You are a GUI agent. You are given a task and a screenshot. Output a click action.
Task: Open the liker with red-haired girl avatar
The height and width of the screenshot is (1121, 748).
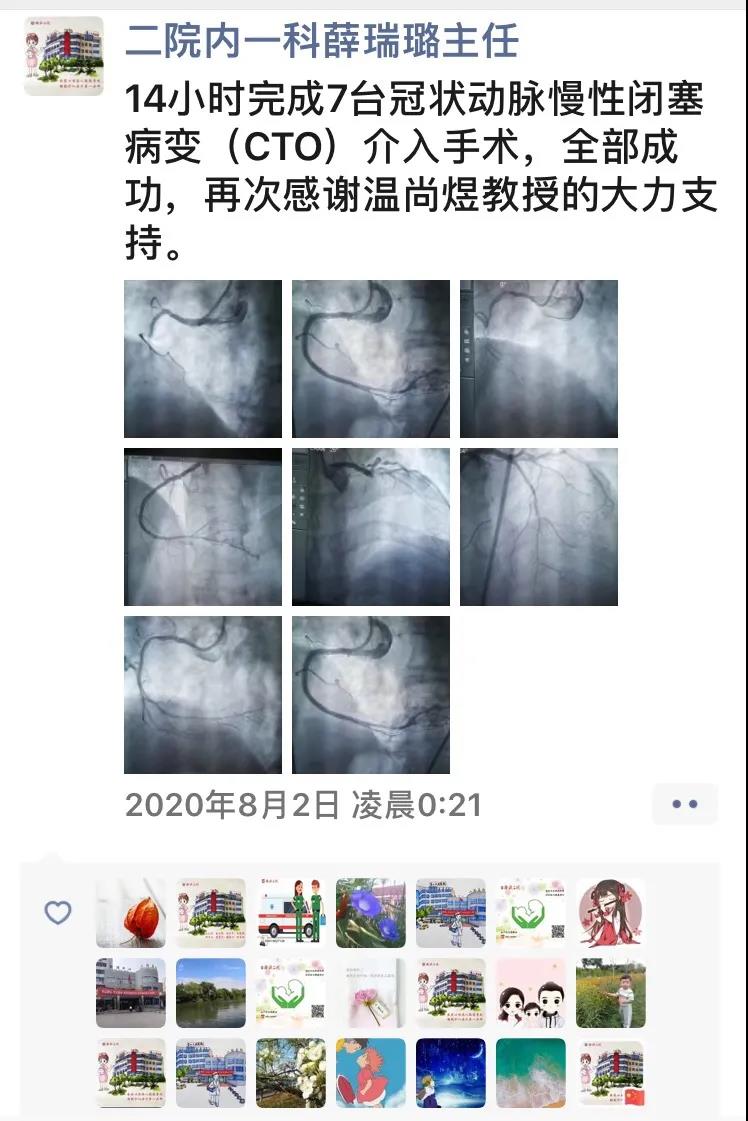(x=611, y=913)
